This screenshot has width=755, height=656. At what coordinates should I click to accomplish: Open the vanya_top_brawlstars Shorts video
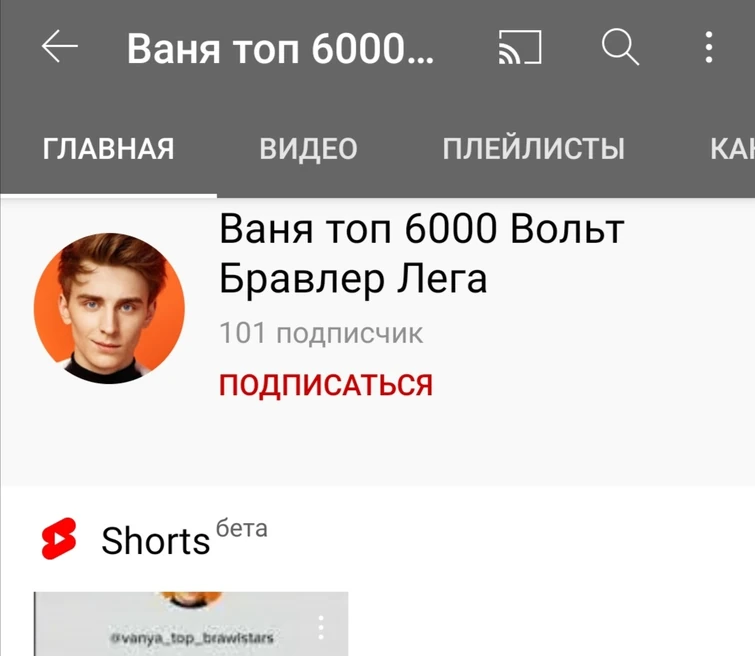[180, 625]
